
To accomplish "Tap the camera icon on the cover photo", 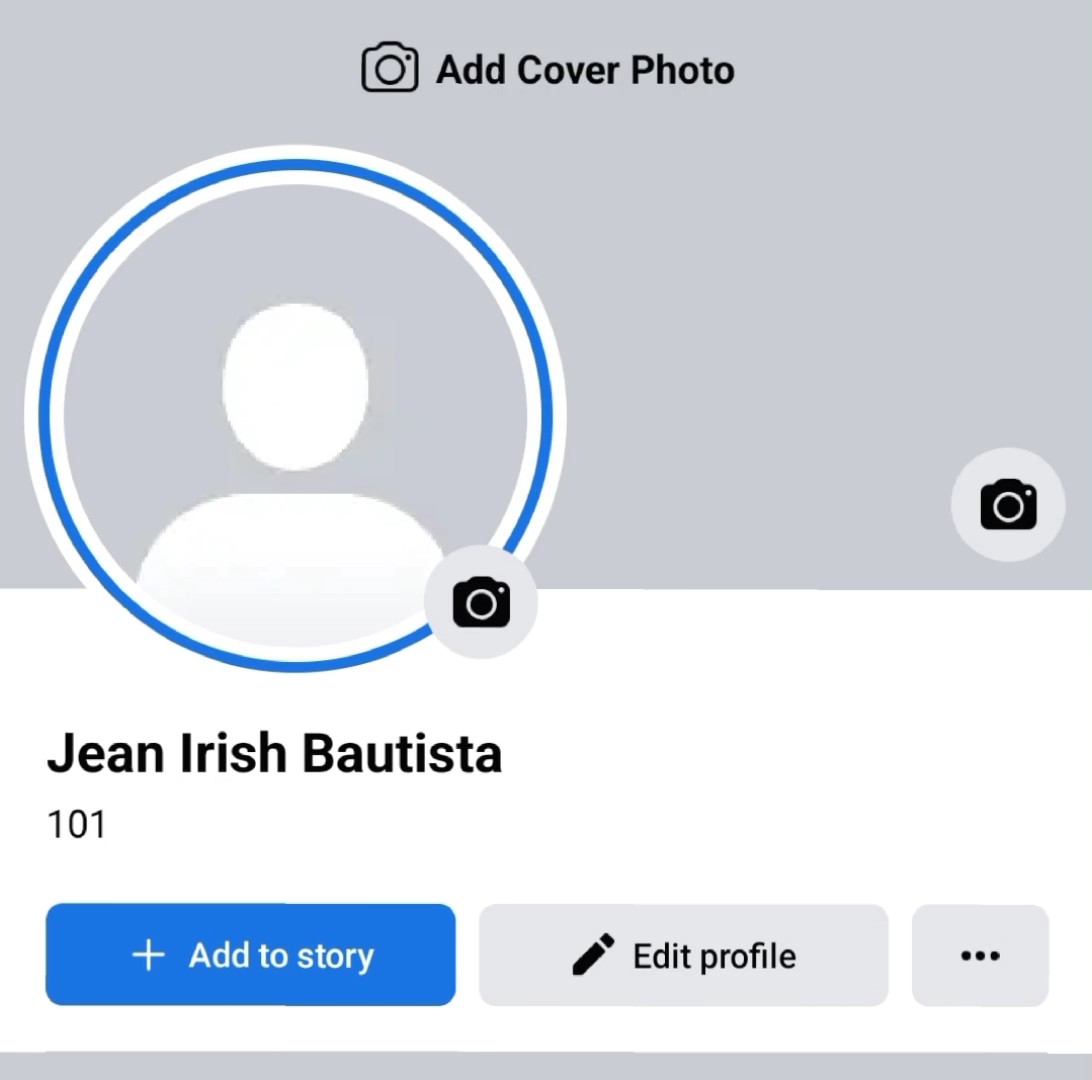I will point(1007,504).
